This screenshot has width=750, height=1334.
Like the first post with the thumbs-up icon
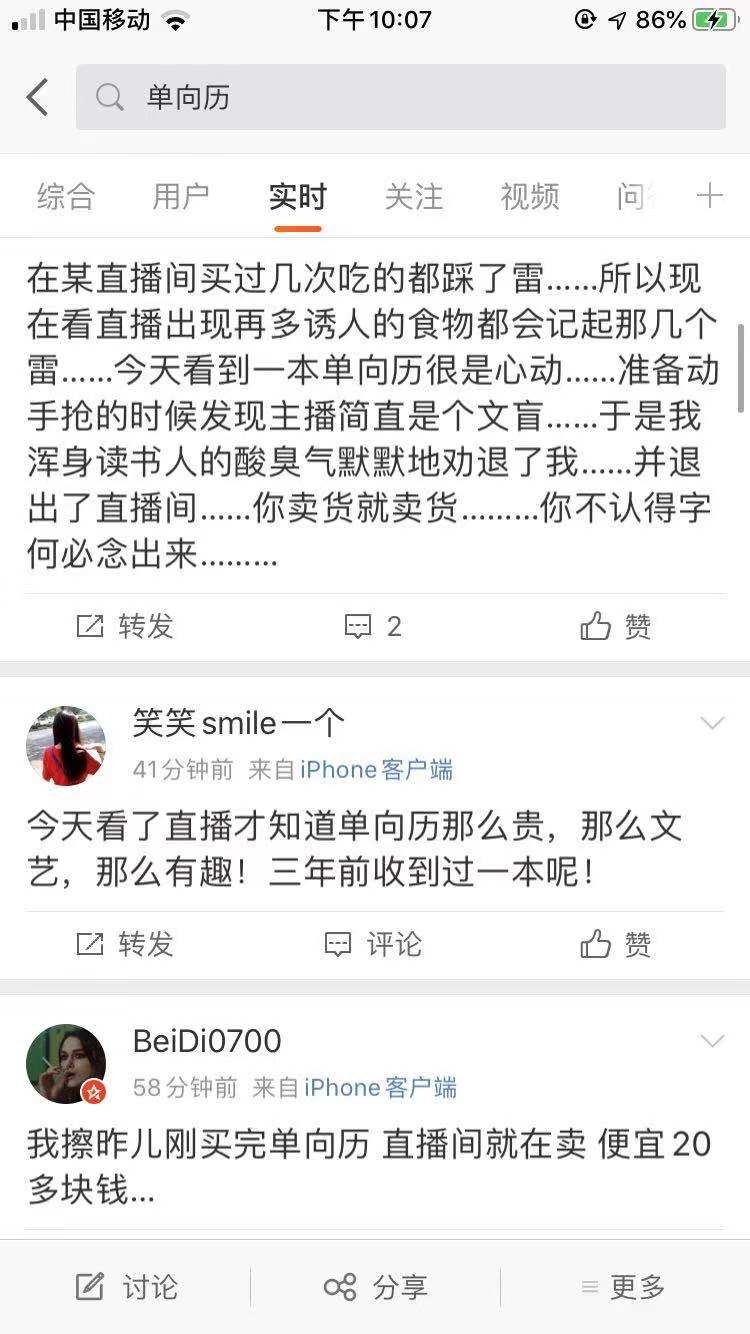click(597, 626)
